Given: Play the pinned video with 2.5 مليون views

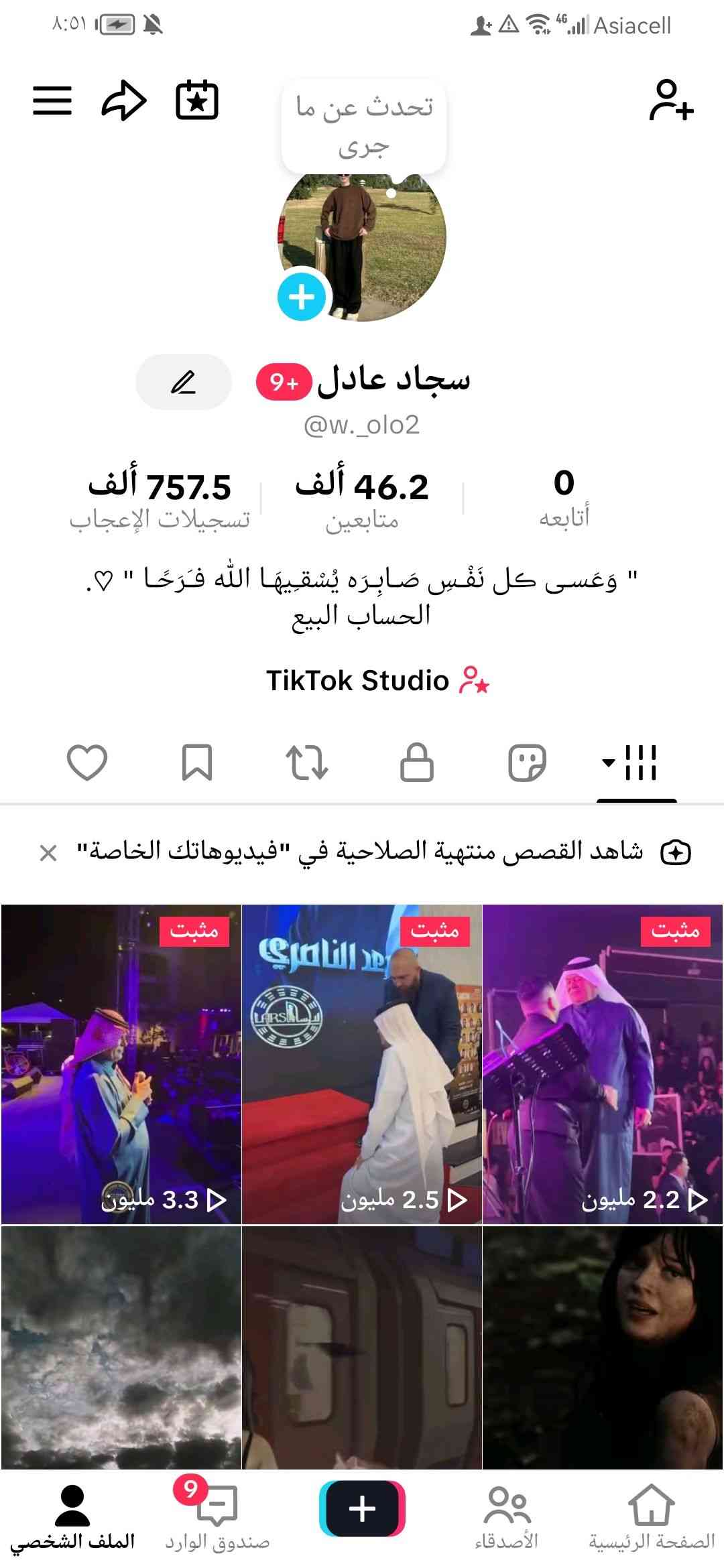Looking at the screenshot, I should click(362, 1064).
